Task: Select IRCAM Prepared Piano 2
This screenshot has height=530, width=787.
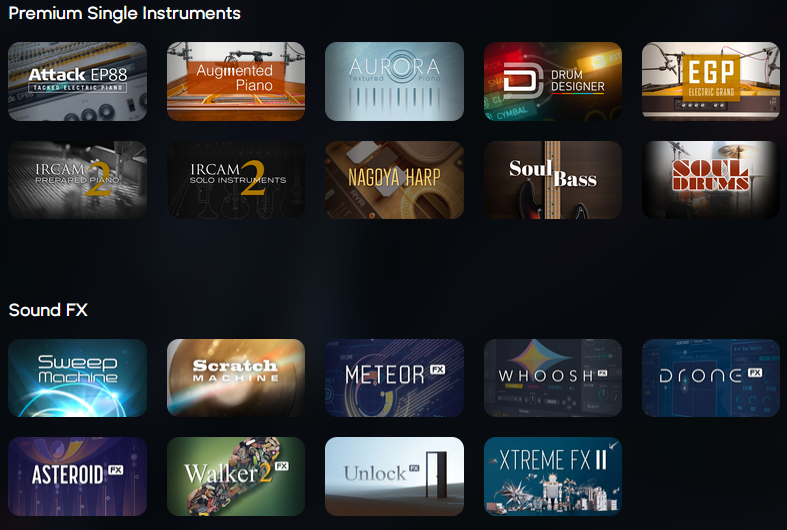Action: tap(77, 179)
